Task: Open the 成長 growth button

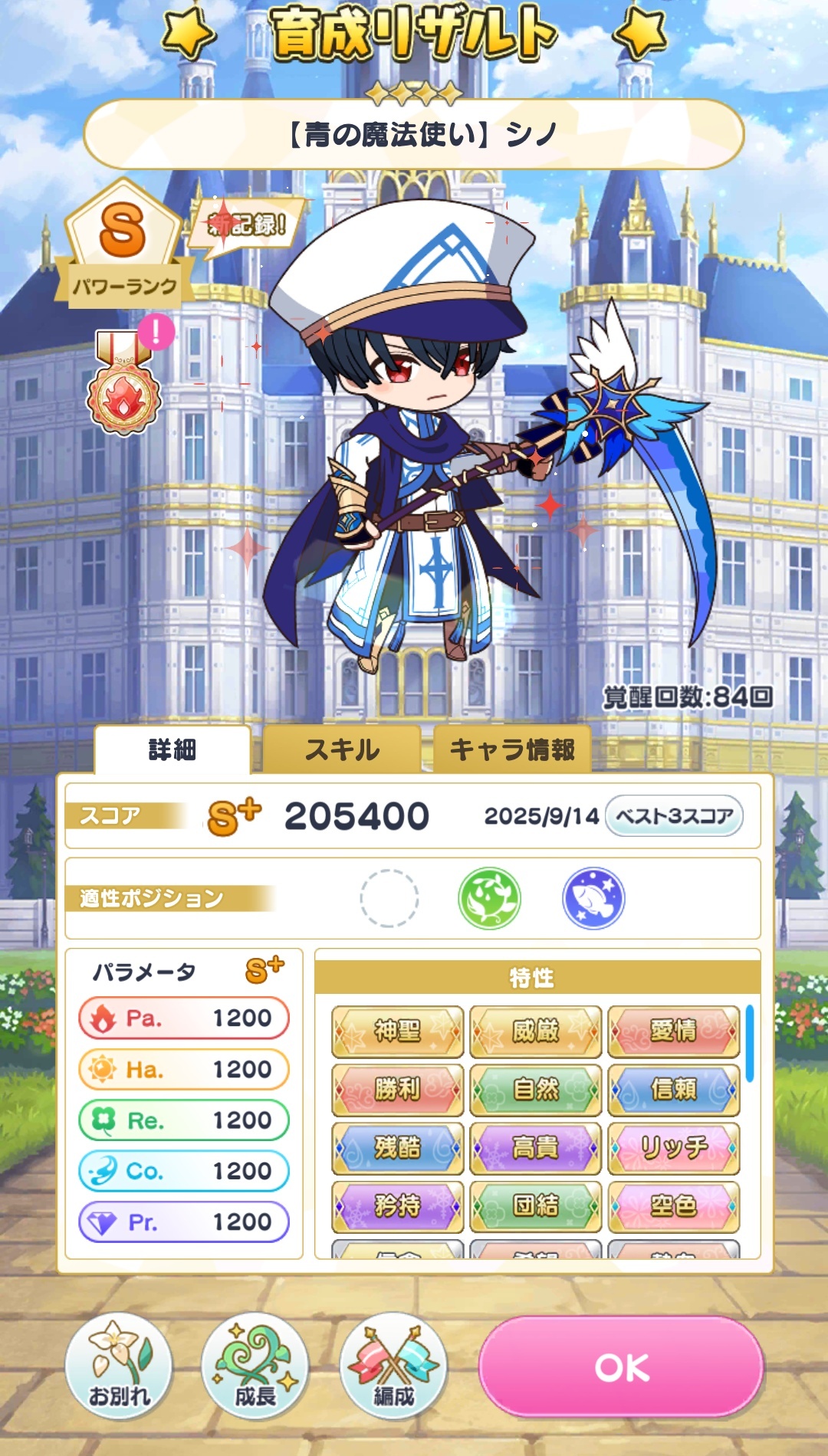Action: 255,1366
